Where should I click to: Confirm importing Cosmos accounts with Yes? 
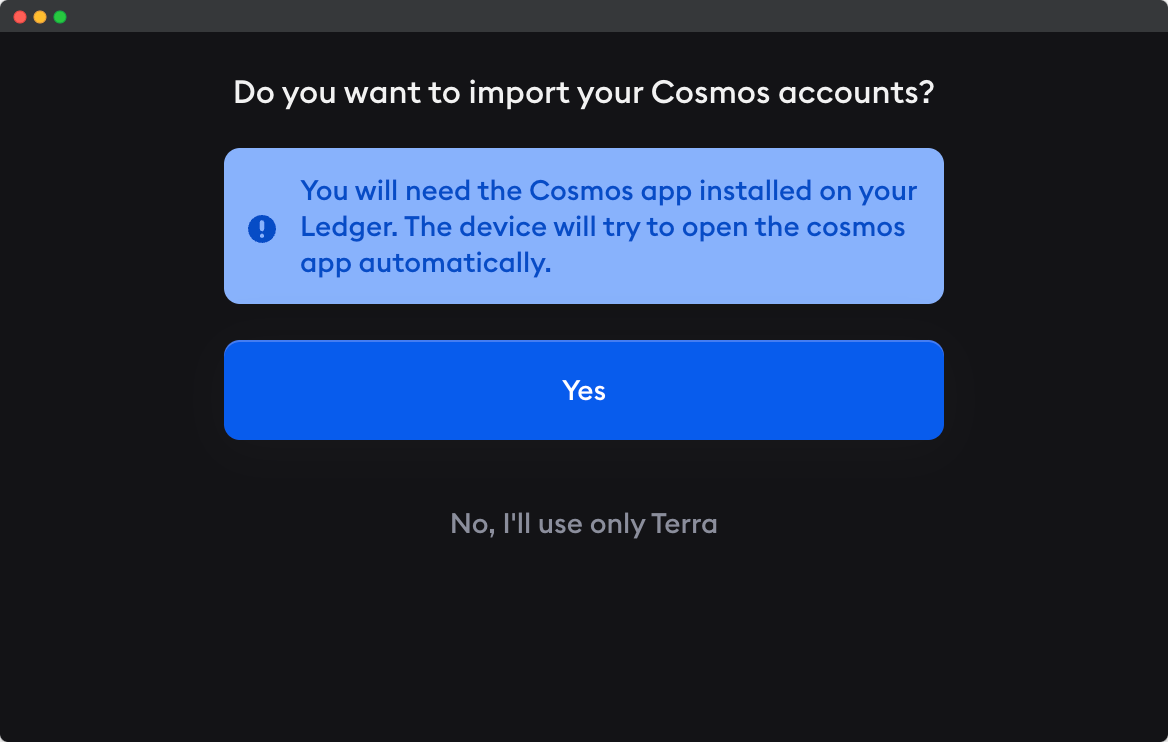pos(583,390)
